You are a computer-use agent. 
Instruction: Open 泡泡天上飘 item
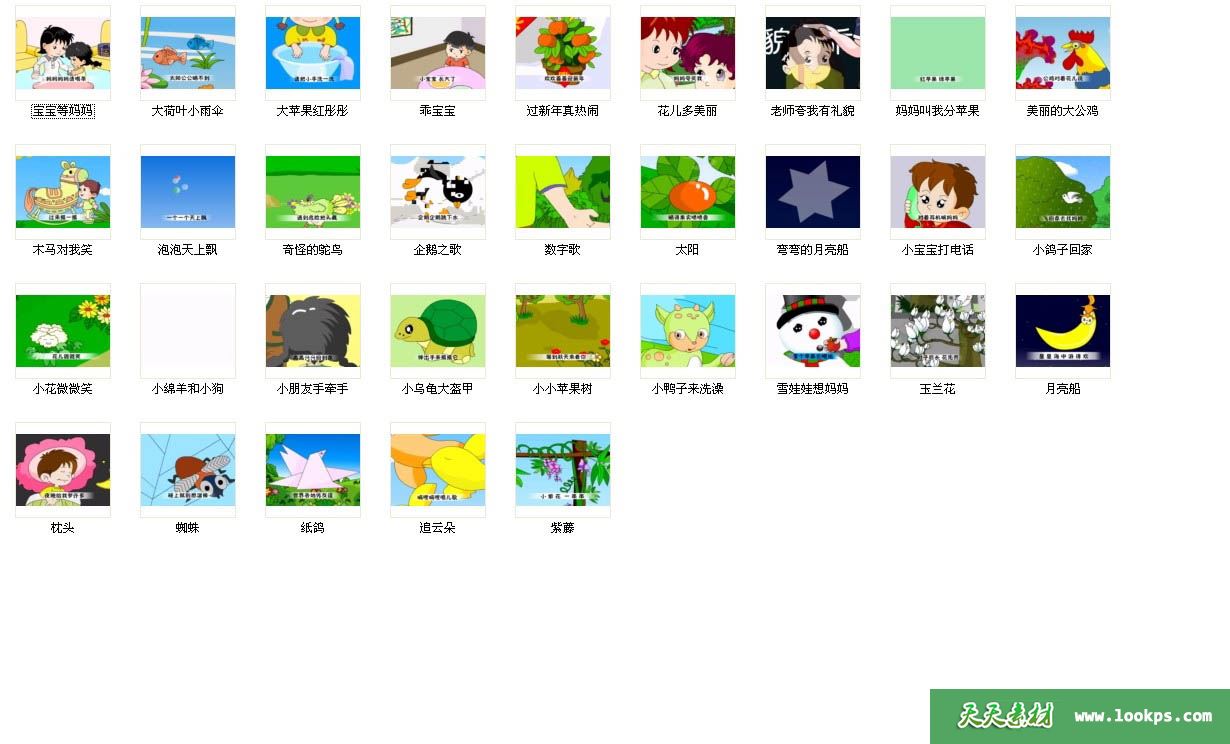[187, 192]
